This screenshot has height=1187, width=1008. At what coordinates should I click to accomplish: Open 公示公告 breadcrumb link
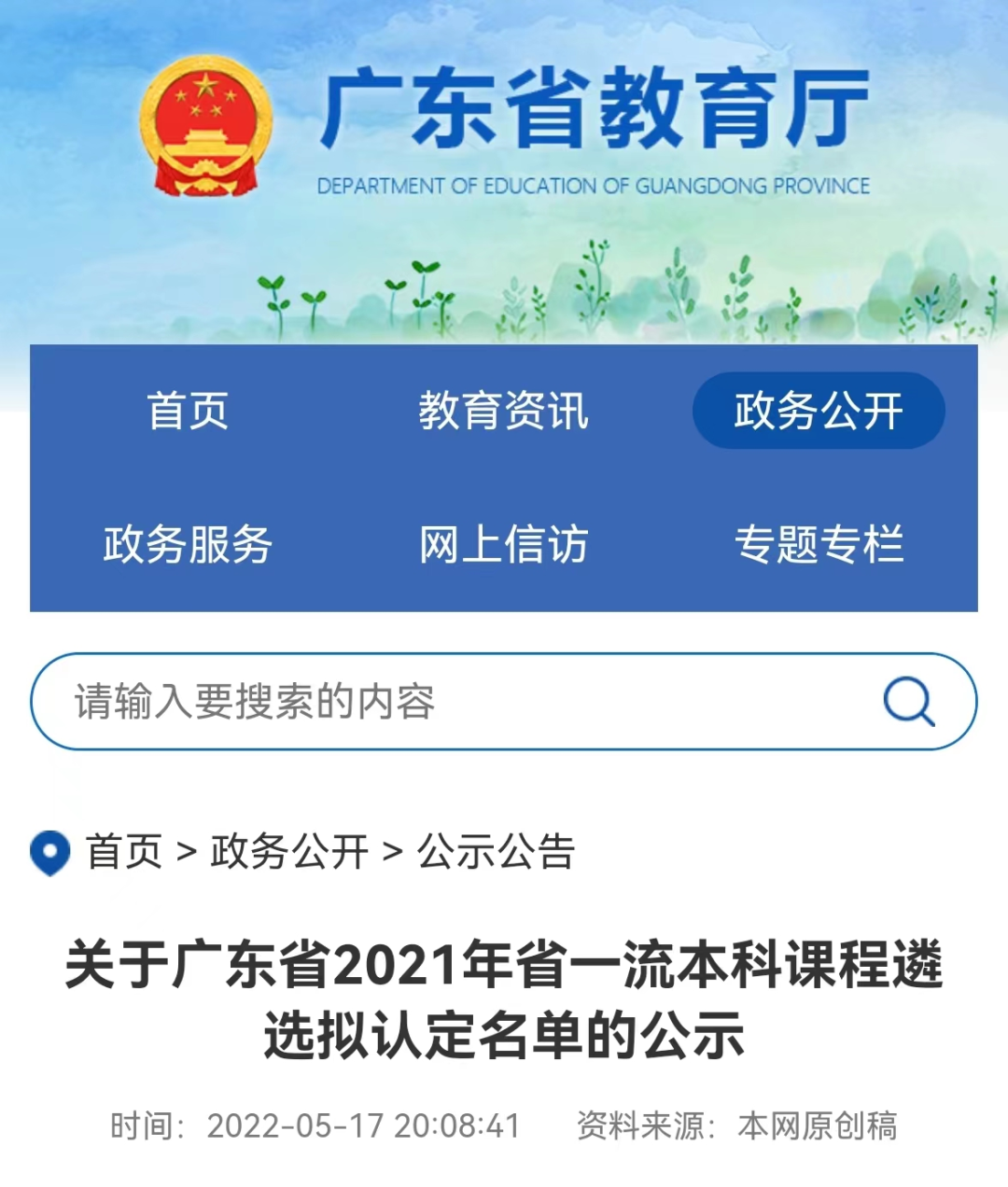[496, 851]
